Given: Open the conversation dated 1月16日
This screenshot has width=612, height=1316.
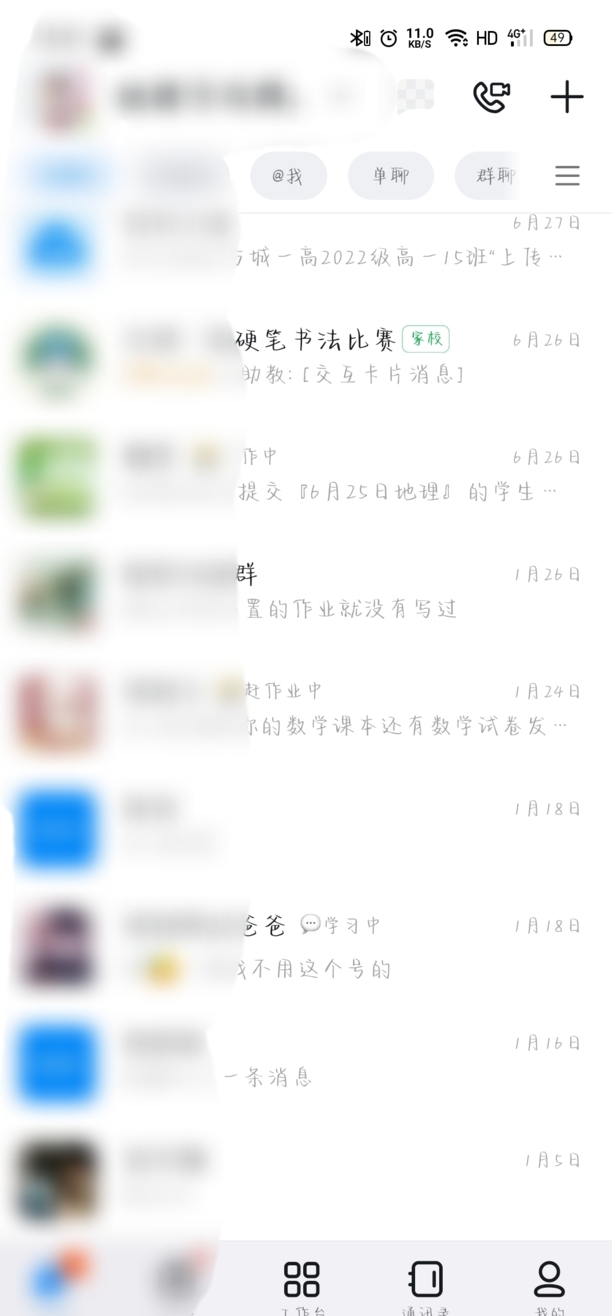Looking at the screenshot, I should coord(400,1060).
